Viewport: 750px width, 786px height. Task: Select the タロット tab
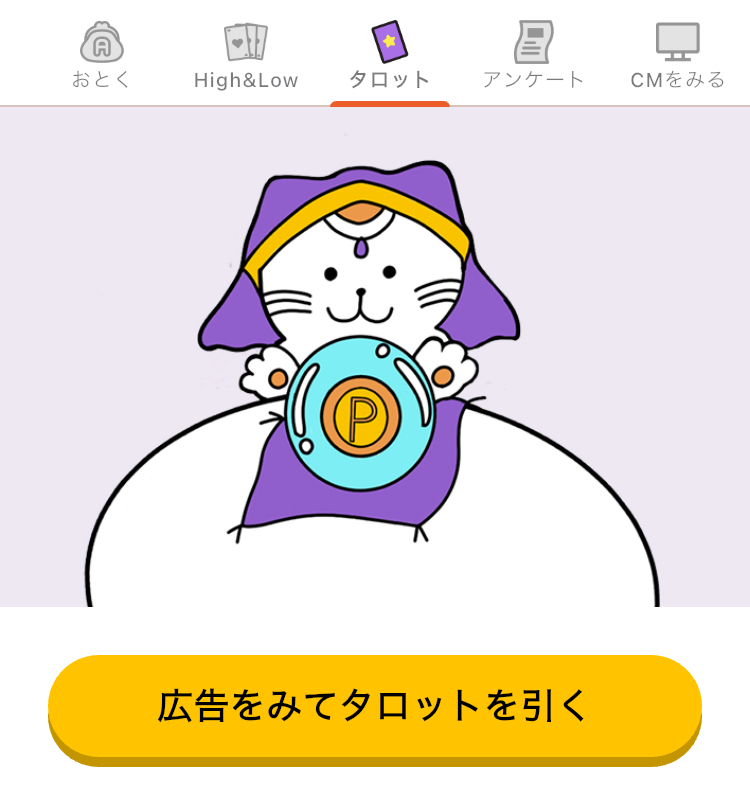[390, 57]
